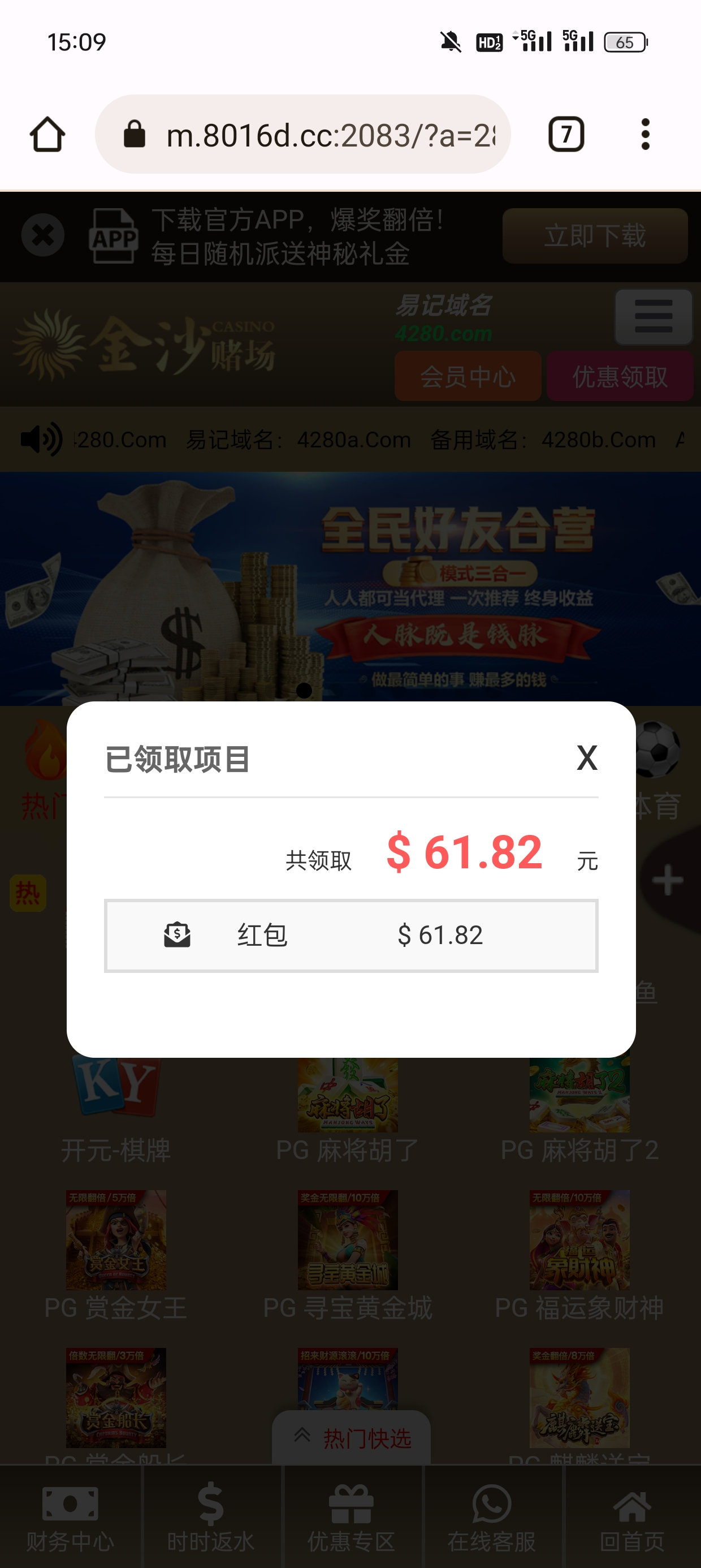Open the browser home page
Viewport: 701px width, 1568px height.
(47, 135)
